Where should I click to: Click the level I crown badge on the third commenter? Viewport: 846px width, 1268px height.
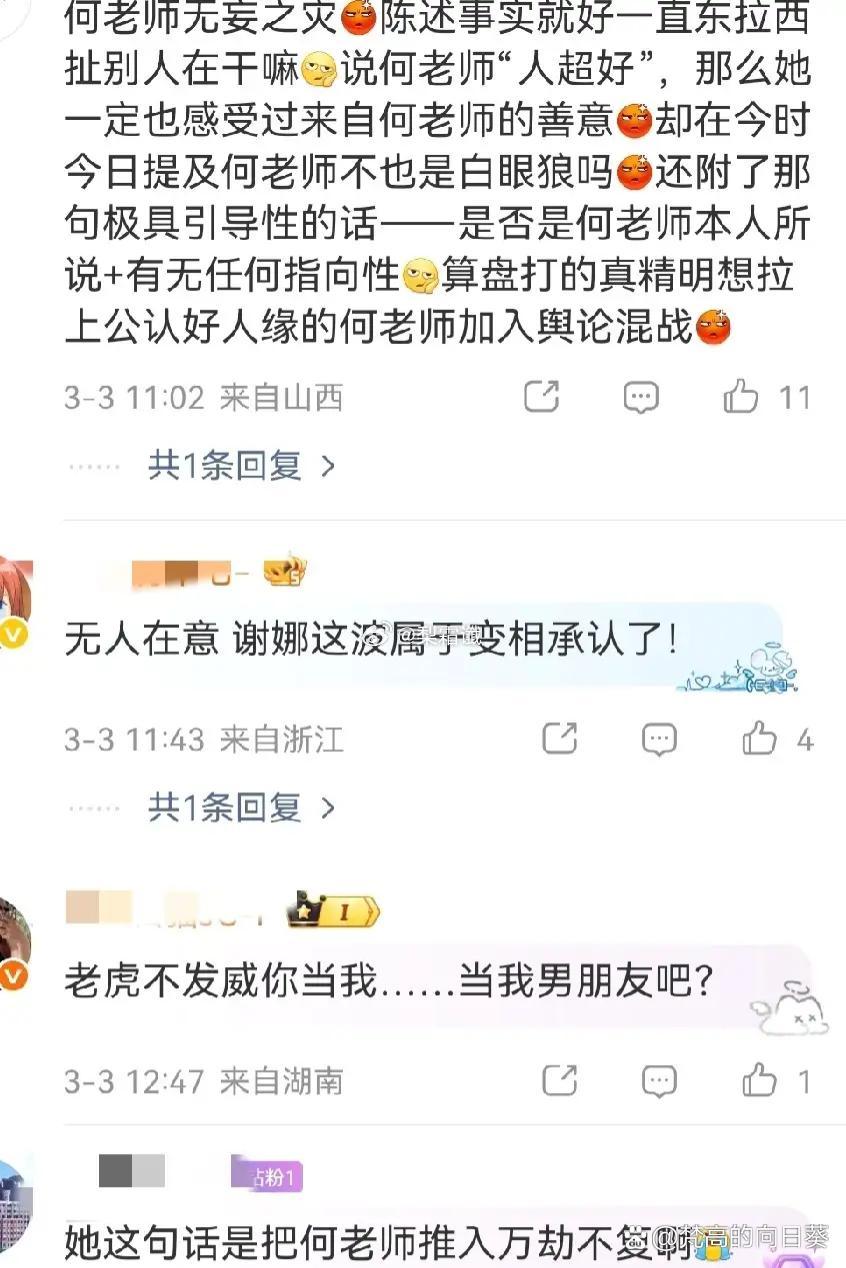click(x=332, y=911)
